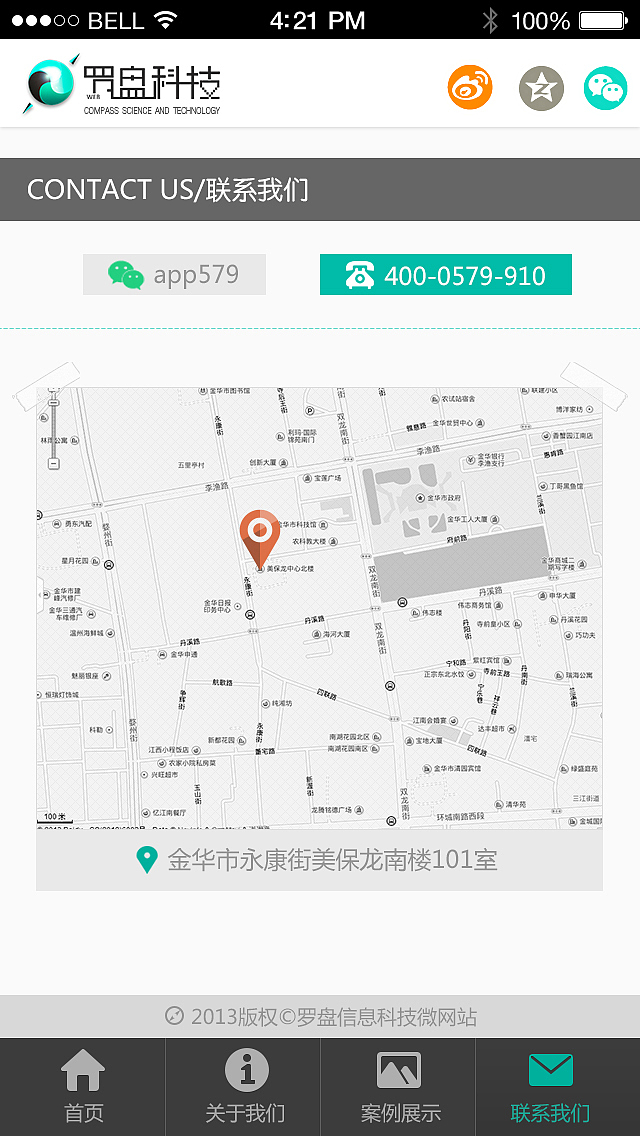Tap the orange location pin on the map
Viewport: 640px width, 1136px height.
tap(260, 536)
